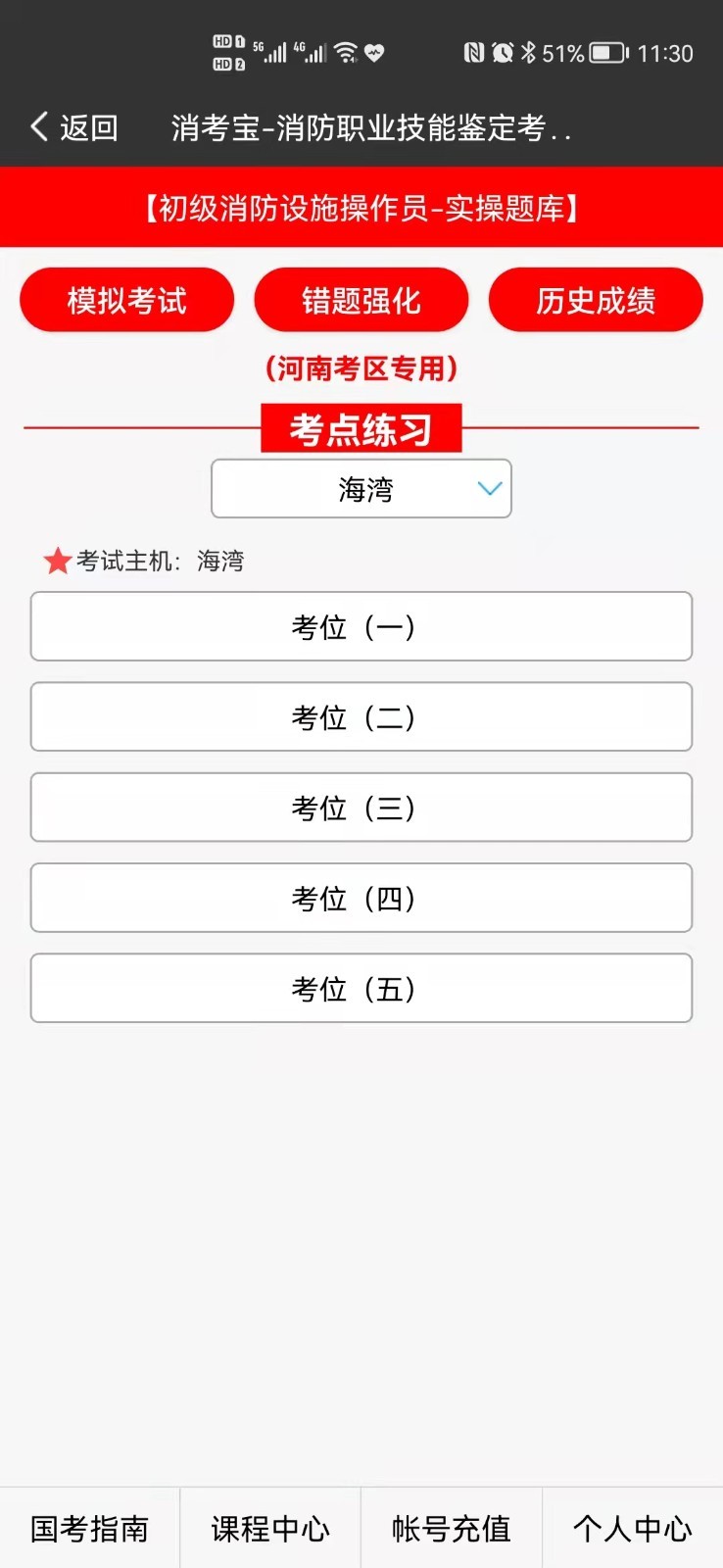Choose 考位（四）

point(361,898)
